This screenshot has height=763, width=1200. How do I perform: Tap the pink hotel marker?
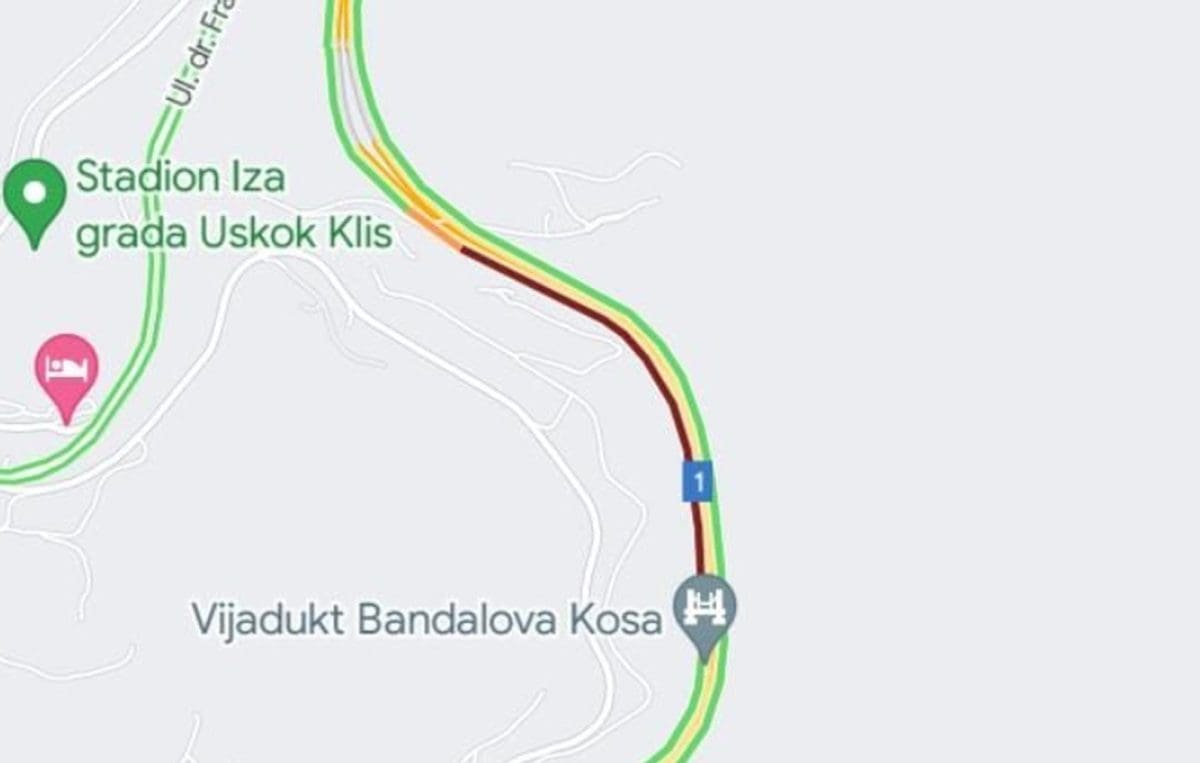(x=67, y=370)
